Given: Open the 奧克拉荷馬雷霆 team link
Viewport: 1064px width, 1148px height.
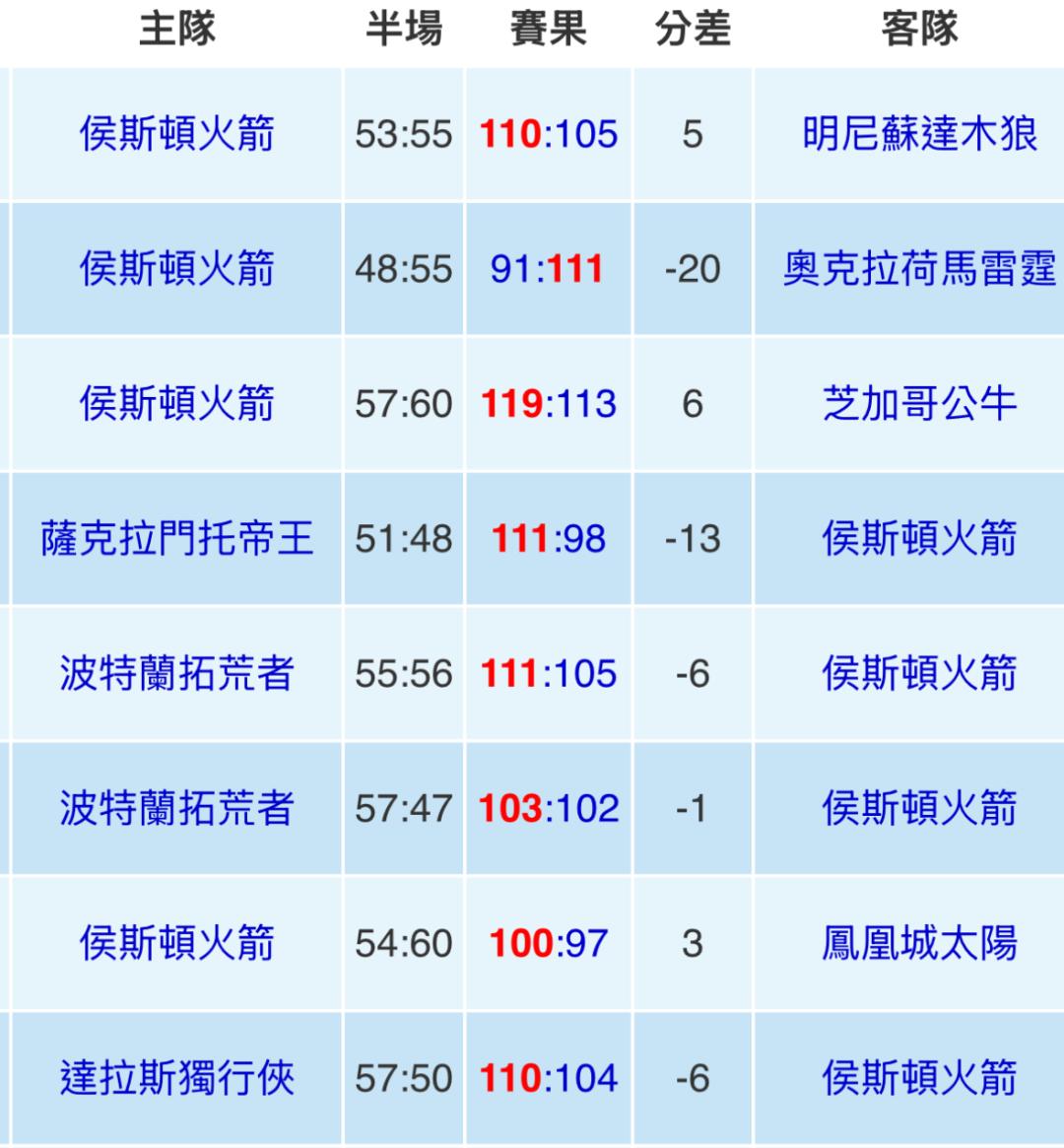Looking at the screenshot, I should click(919, 269).
